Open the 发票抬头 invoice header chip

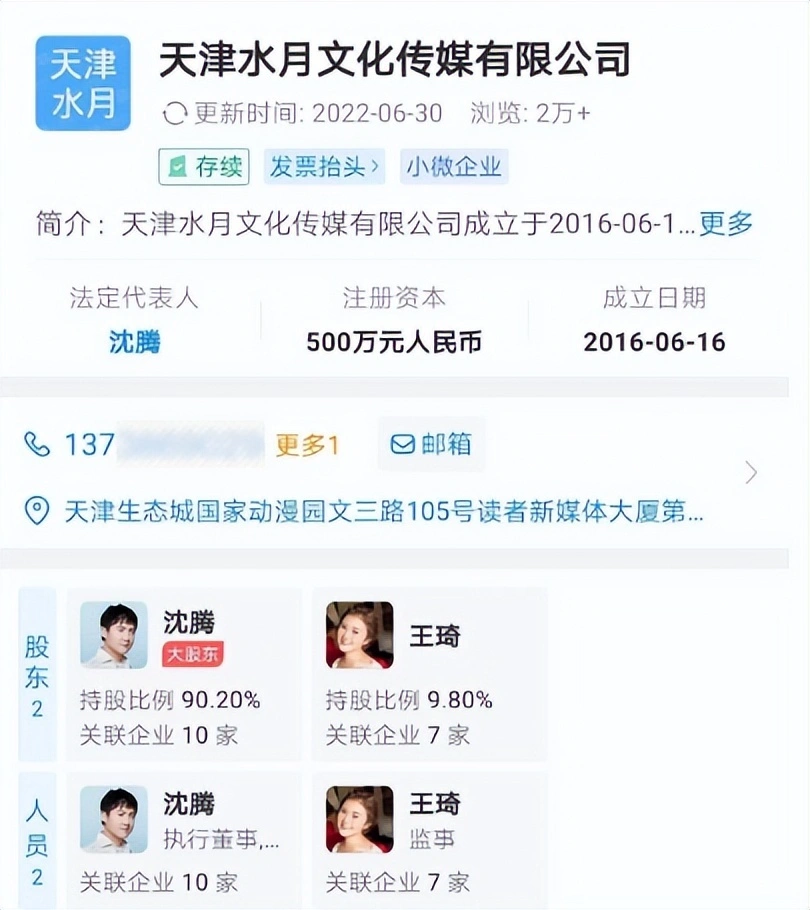[325, 167]
